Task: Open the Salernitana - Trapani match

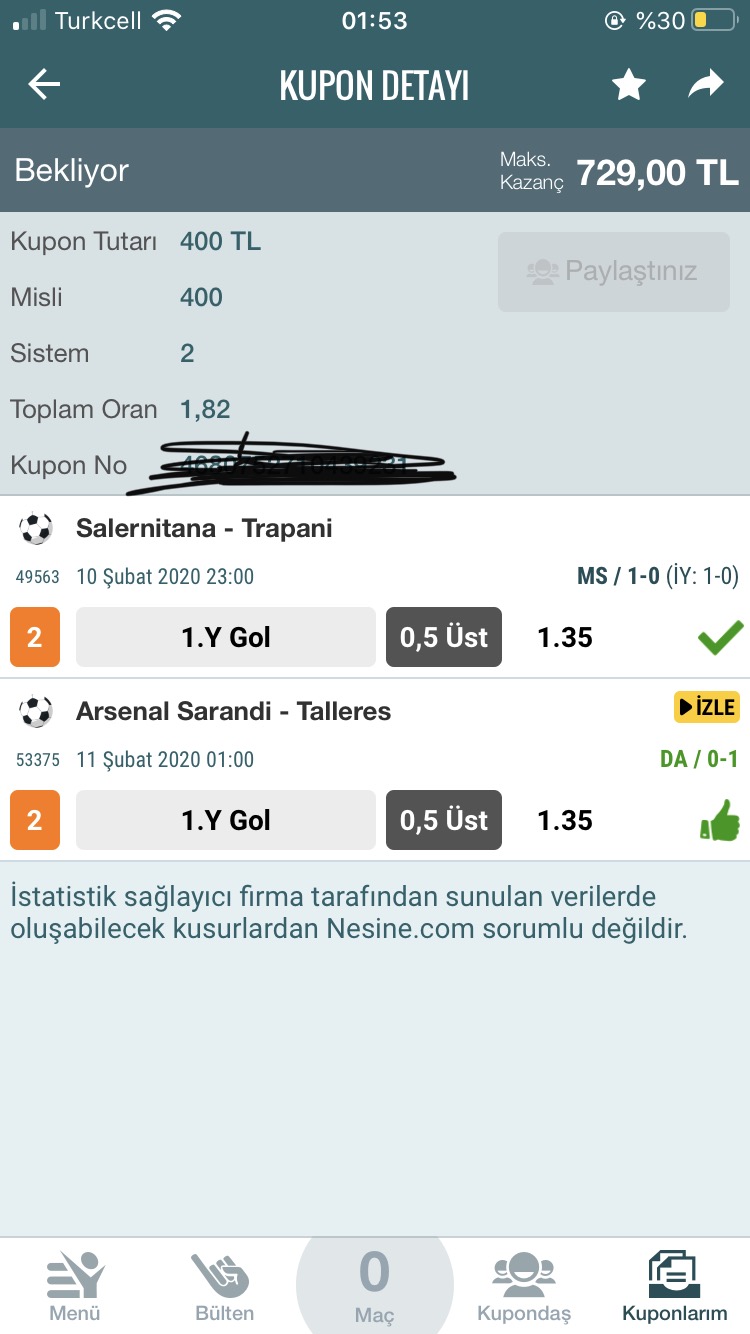Action: 204,528
